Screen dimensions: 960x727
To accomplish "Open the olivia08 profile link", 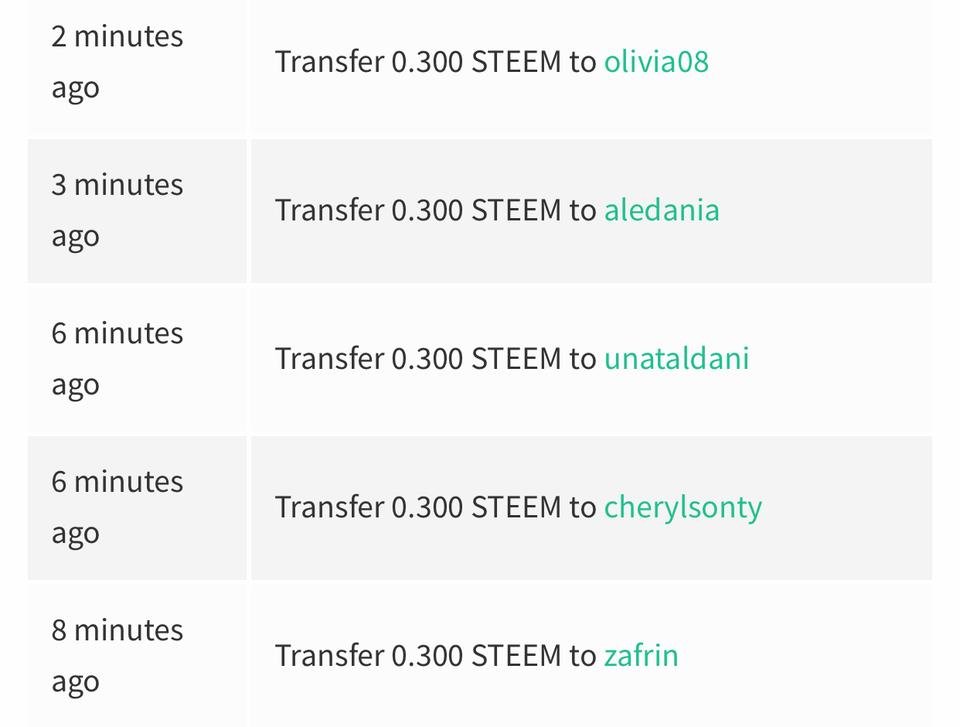I will [656, 62].
